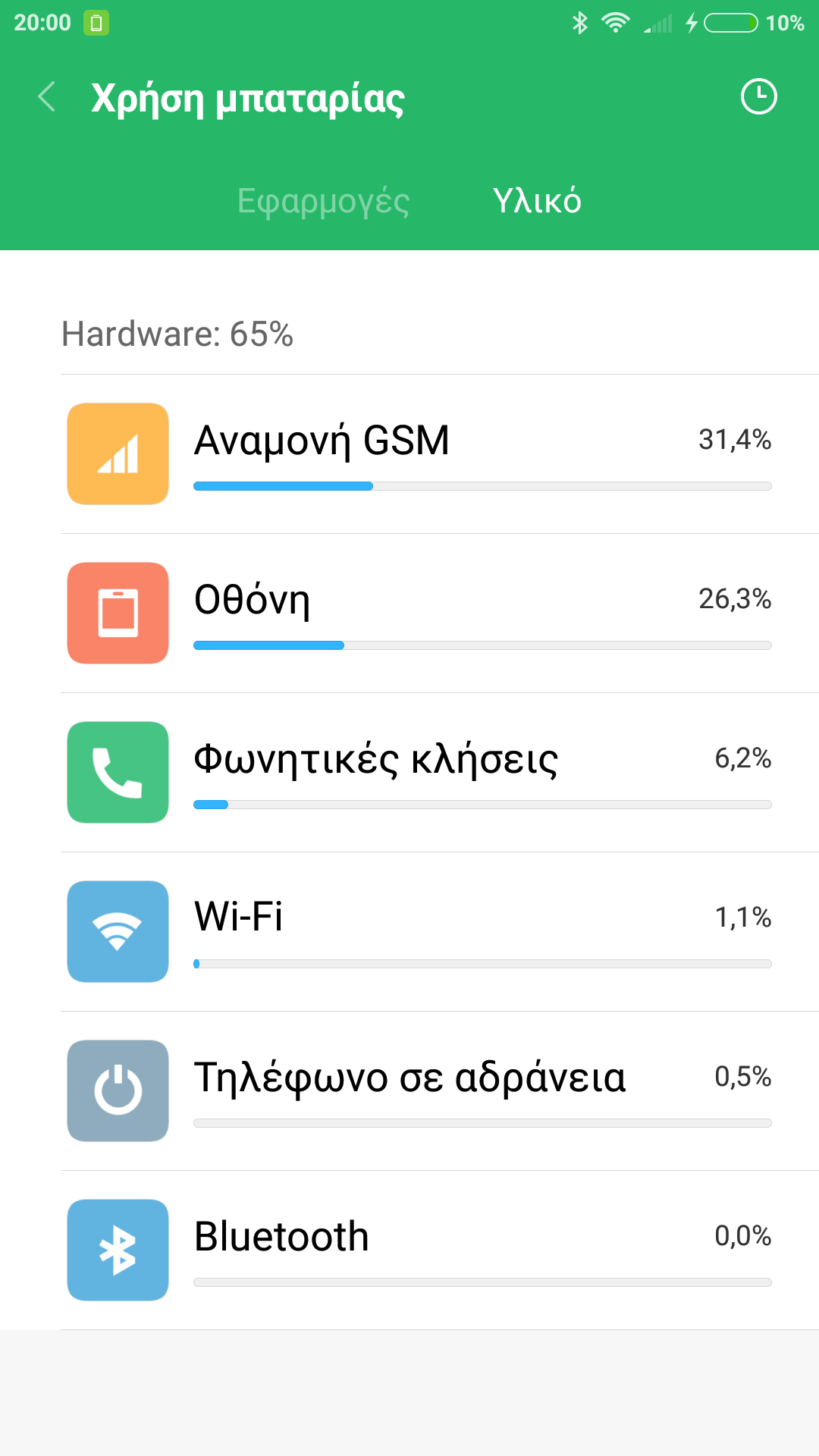Open the battery history clock icon
The image size is (819, 1456).
click(758, 97)
